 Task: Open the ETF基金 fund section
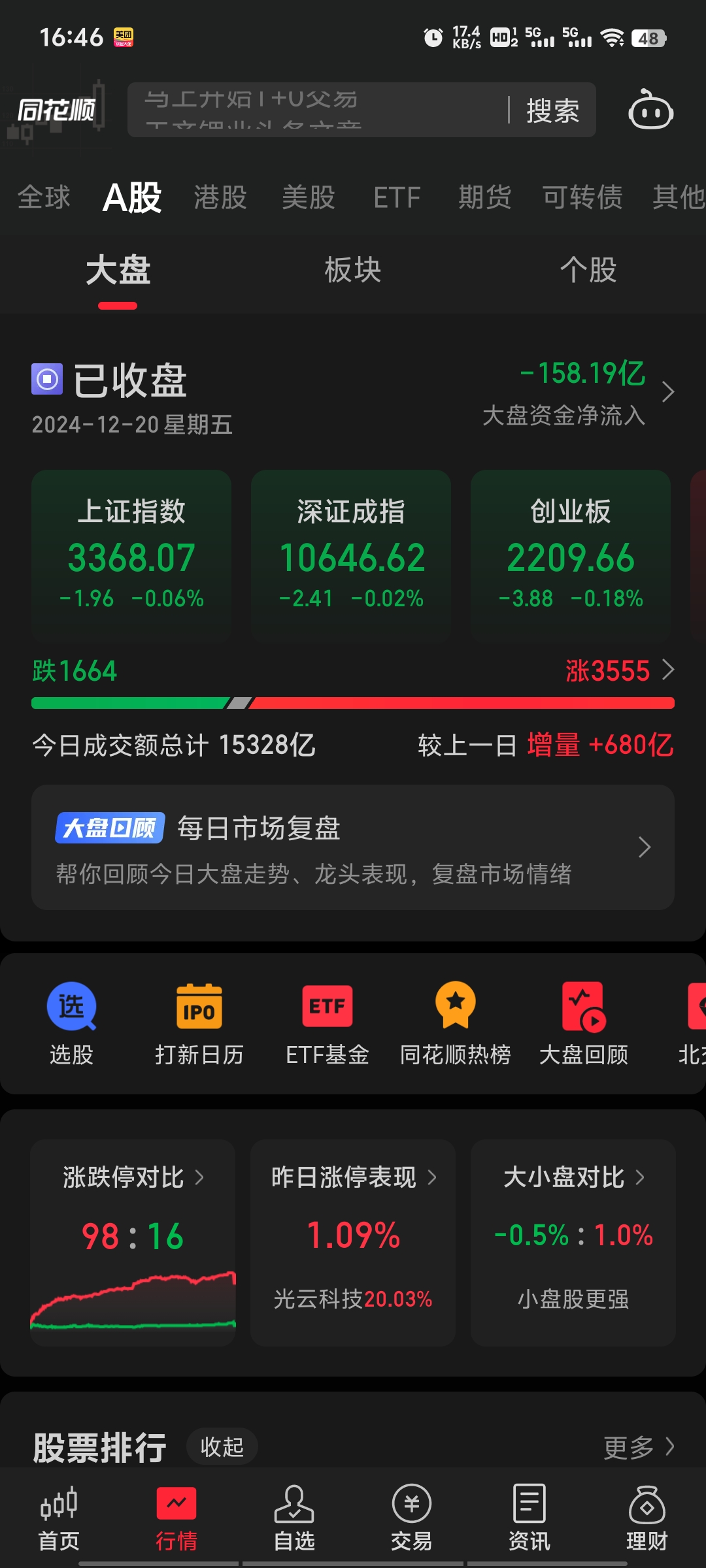coord(327,1022)
